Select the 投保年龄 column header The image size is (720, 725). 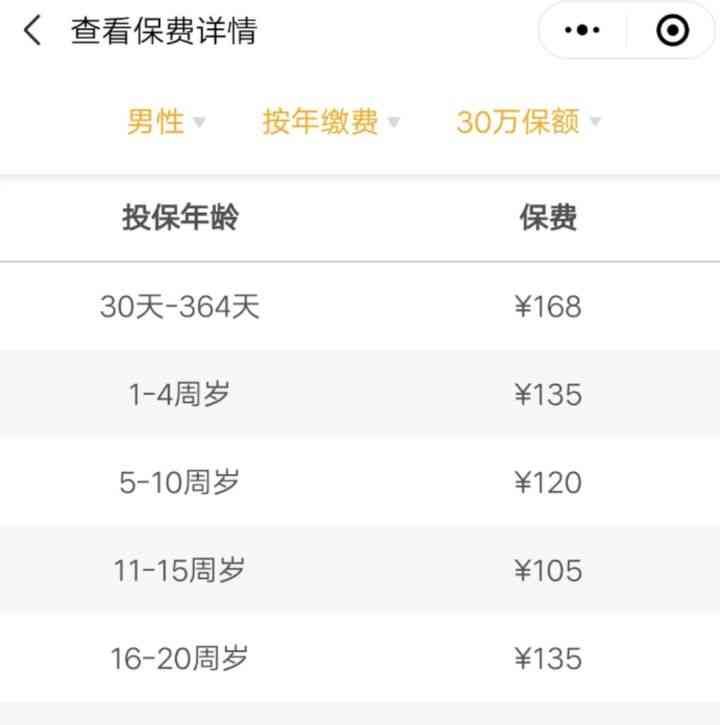click(x=182, y=218)
